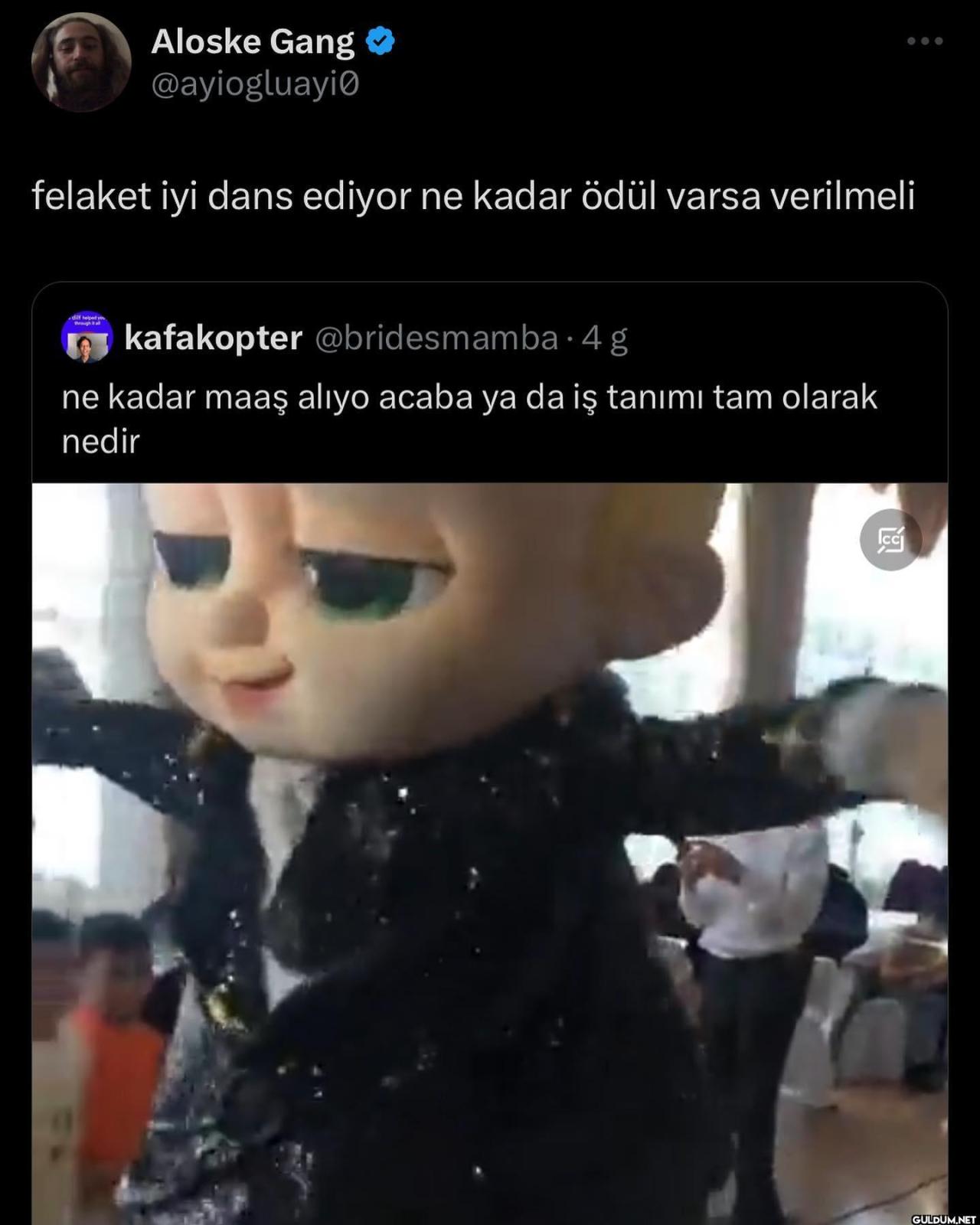Open Aloske Gang's profile picture
This screenshot has width=980, height=1225.
[80, 62]
